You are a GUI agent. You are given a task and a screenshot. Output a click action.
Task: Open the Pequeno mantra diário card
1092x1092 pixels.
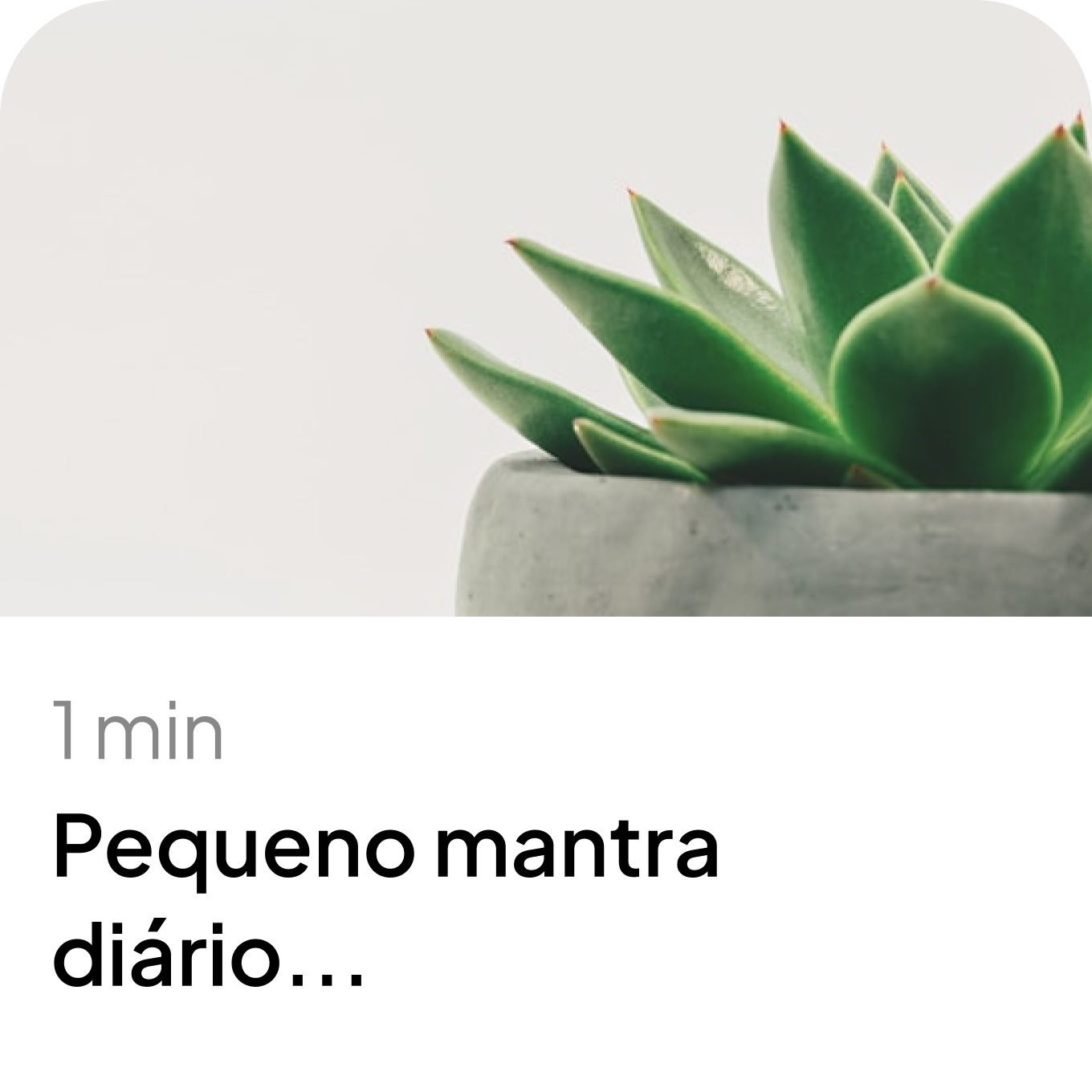(x=546, y=546)
